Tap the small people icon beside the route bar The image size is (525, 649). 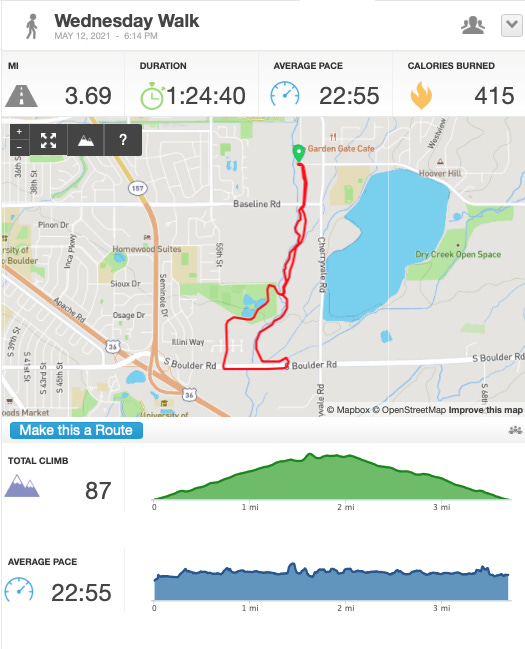[515, 430]
